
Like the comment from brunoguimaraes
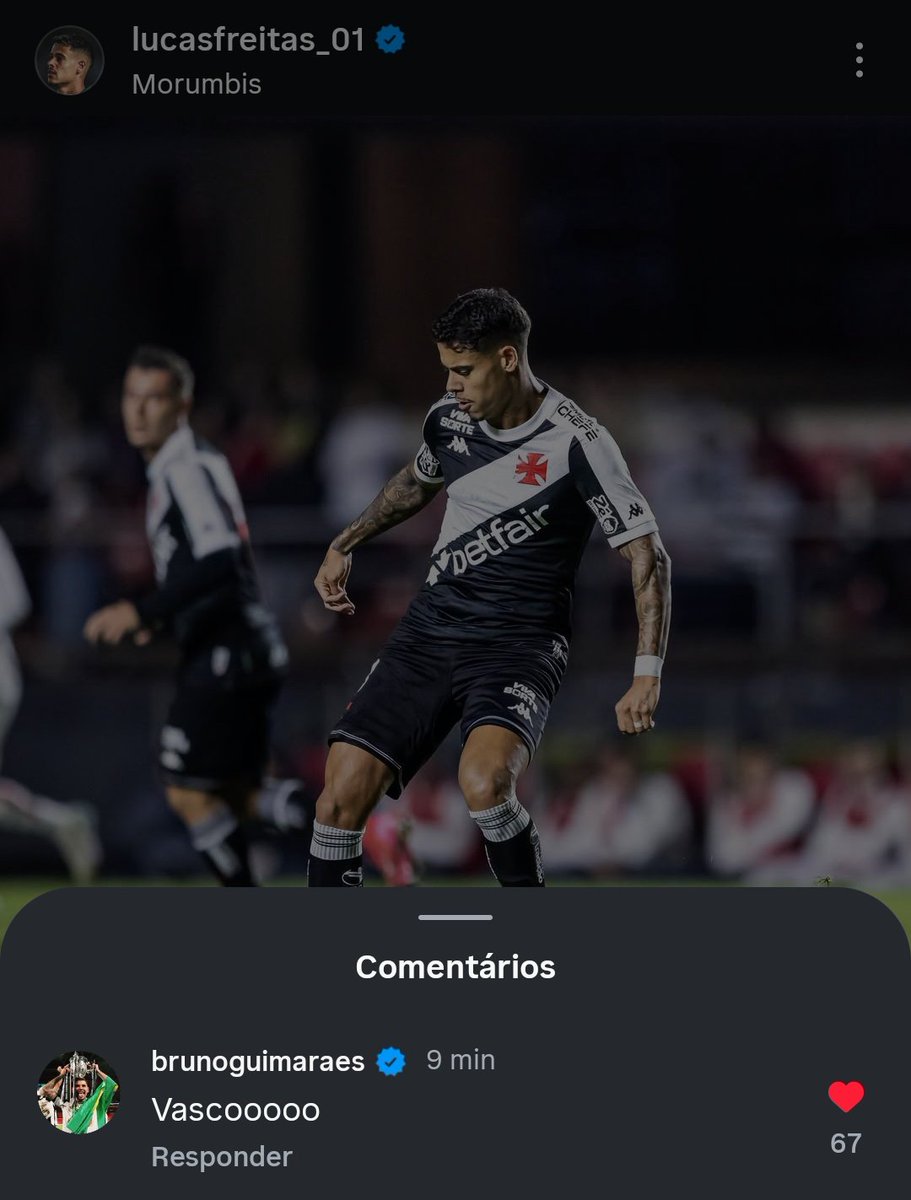845,1097
